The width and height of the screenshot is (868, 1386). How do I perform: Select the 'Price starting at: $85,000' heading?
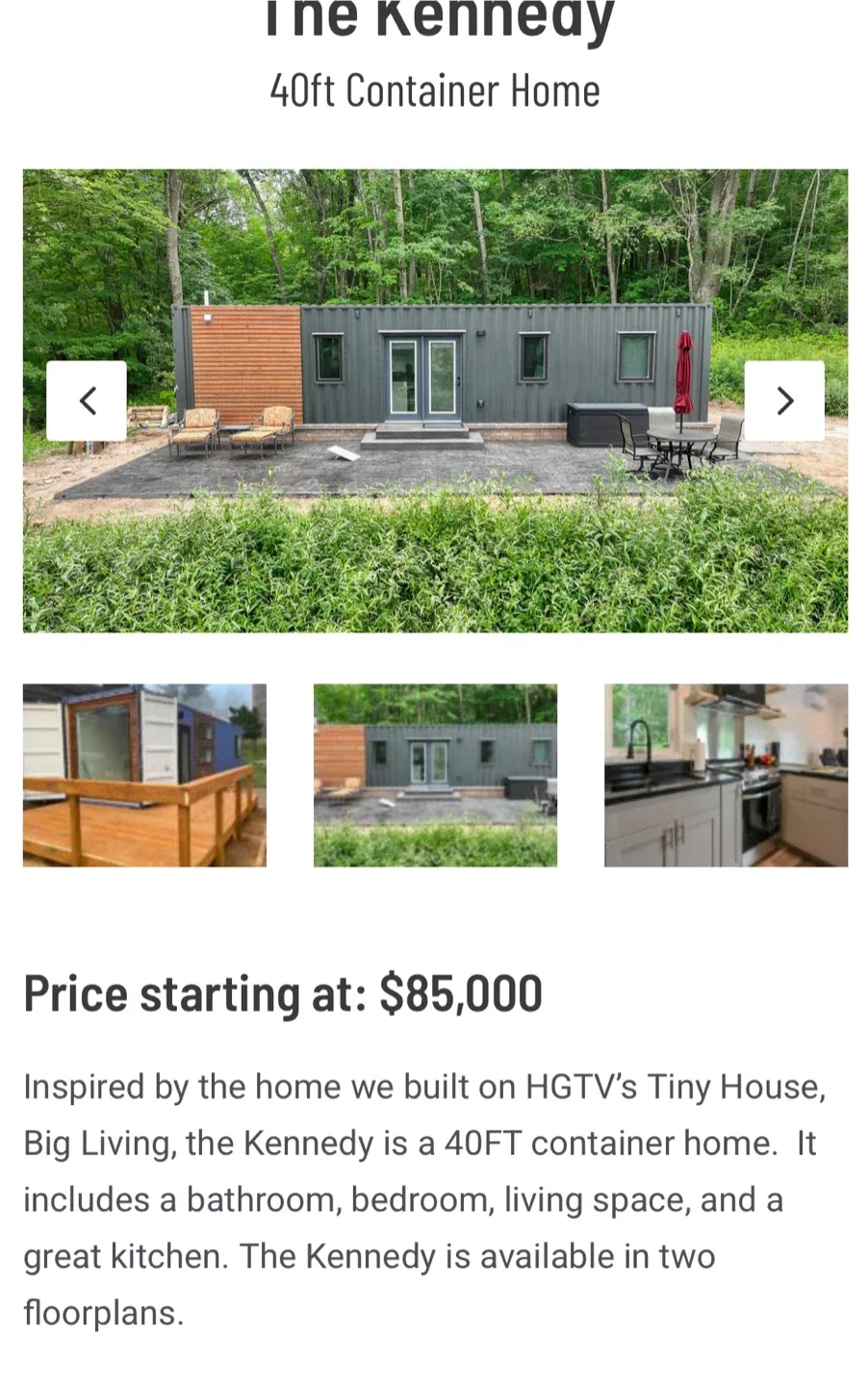(x=283, y=993)
